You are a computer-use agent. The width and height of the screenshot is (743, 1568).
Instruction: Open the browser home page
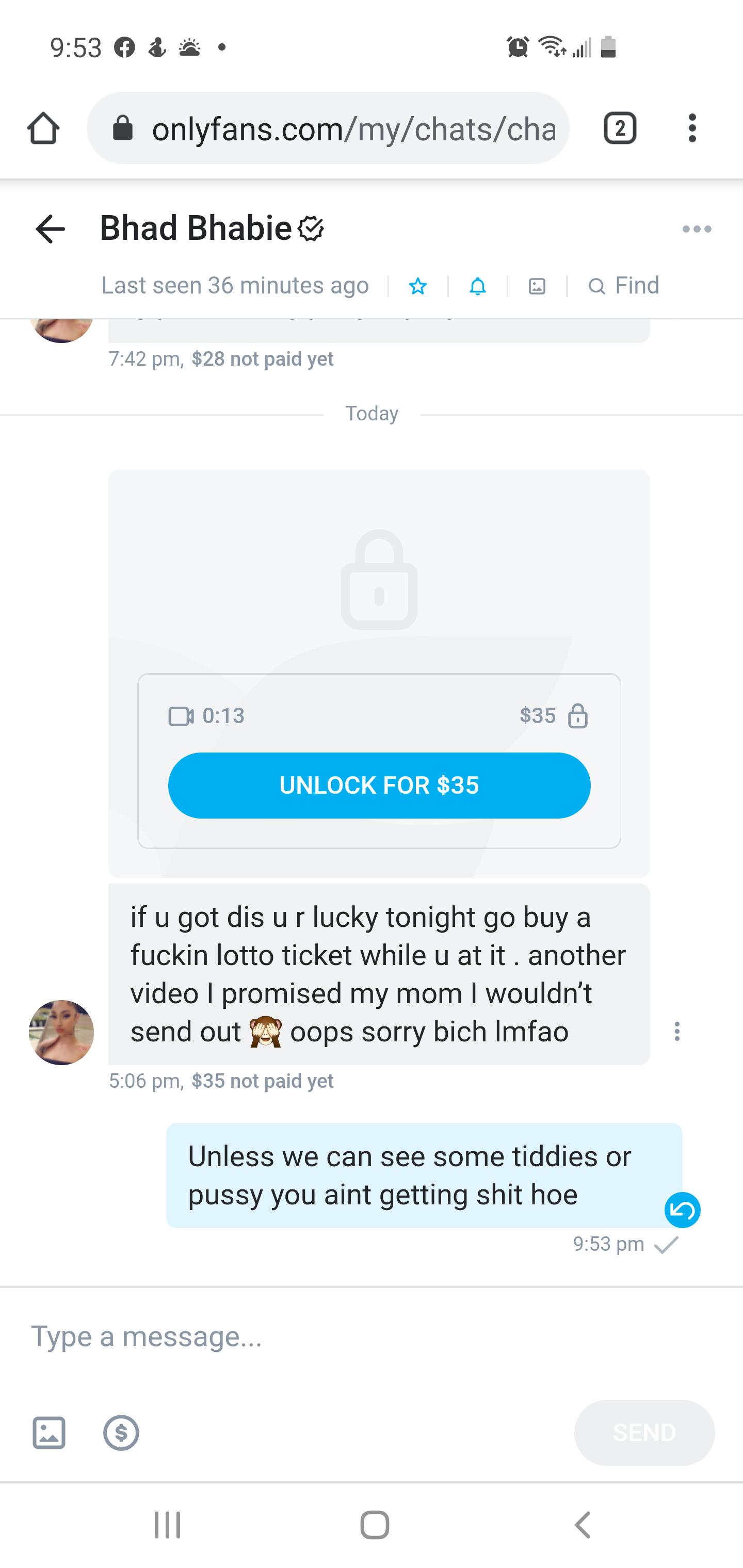43,128
